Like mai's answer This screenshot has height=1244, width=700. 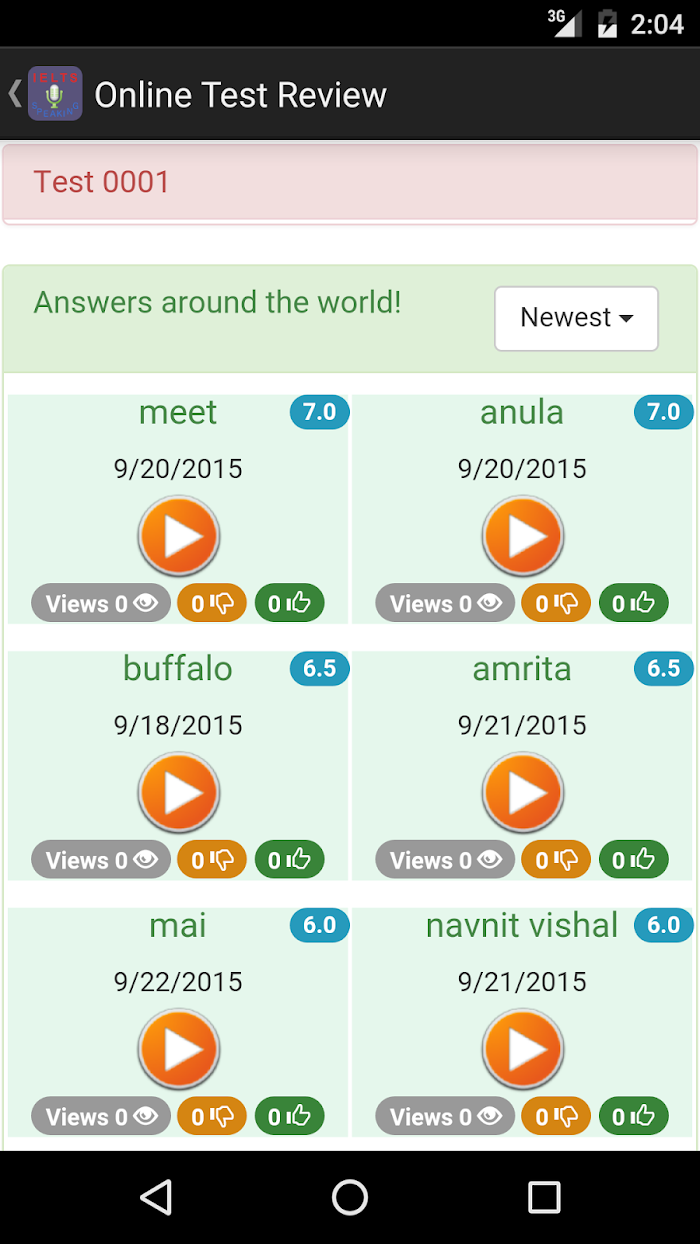coord(289,1116)
